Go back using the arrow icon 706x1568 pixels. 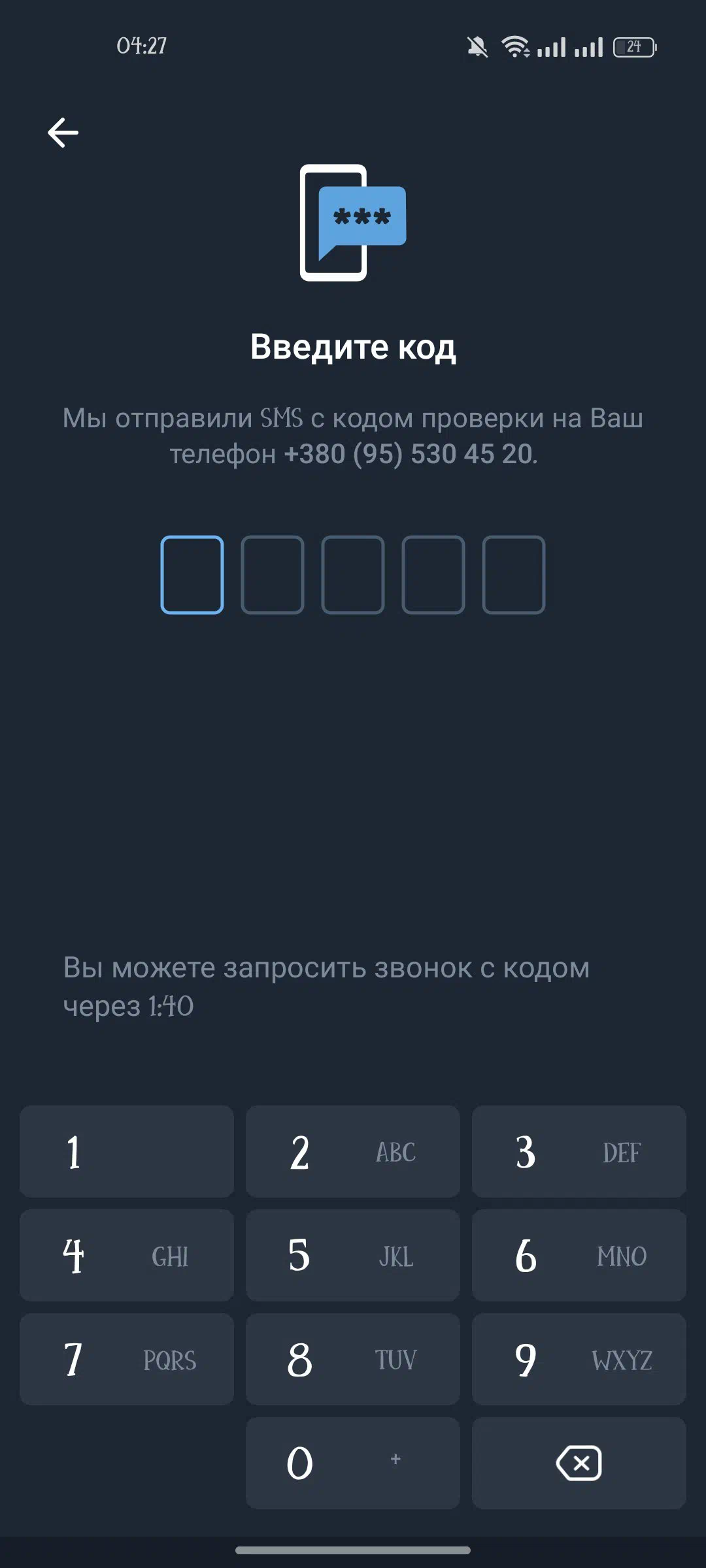(x=63, y=133)
